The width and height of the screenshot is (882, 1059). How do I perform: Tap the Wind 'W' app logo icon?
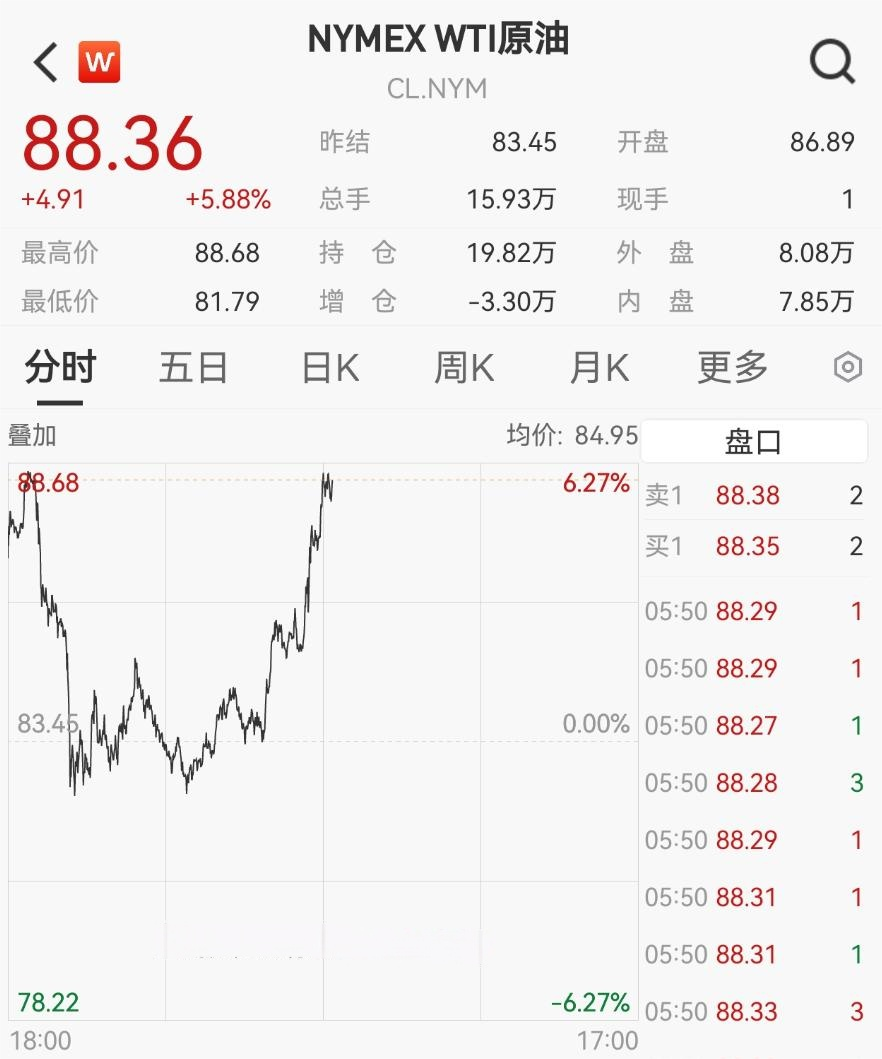(x=99, y=62)
